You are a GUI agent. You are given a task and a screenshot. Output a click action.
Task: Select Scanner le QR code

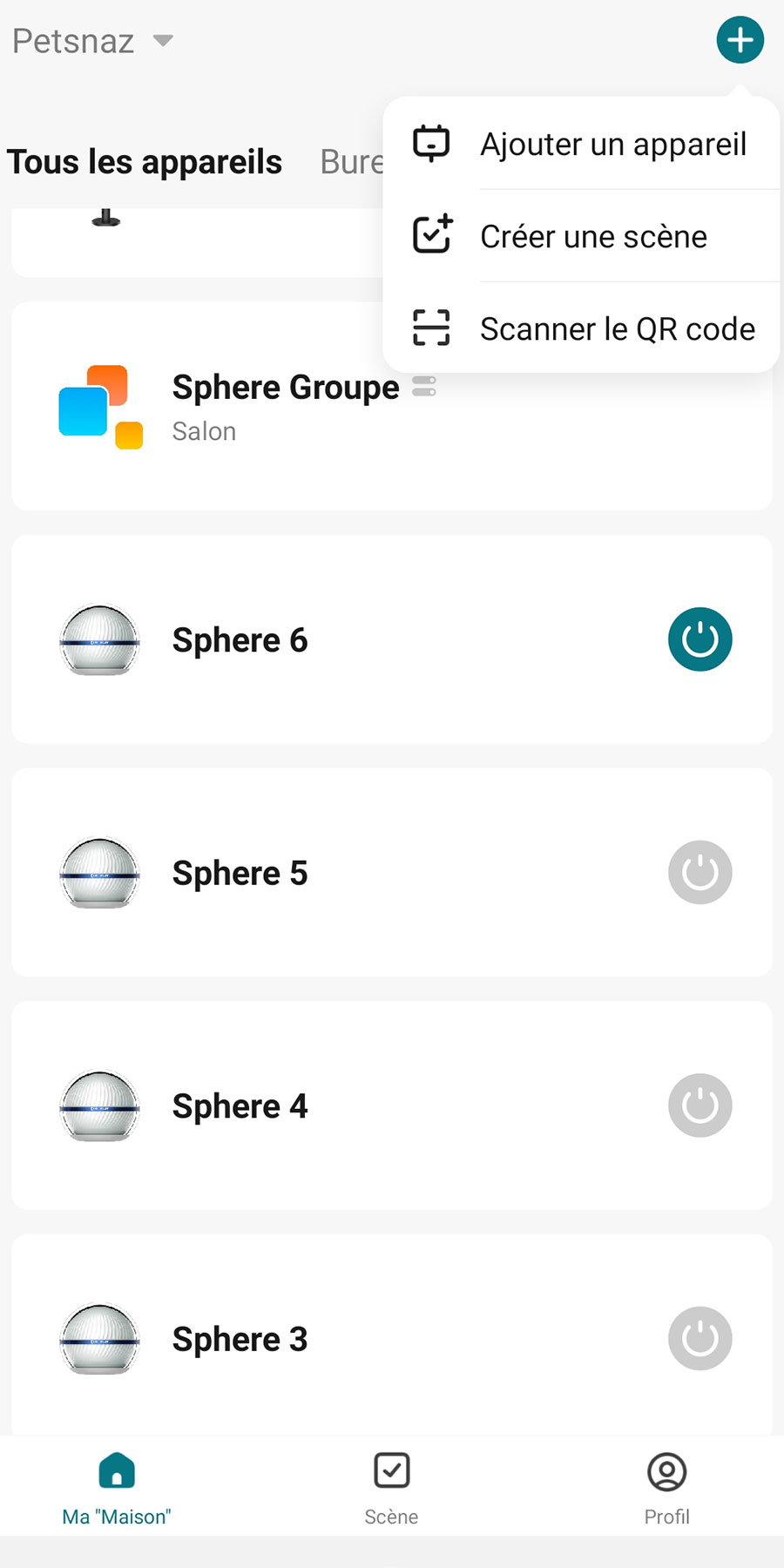(617, 329)
